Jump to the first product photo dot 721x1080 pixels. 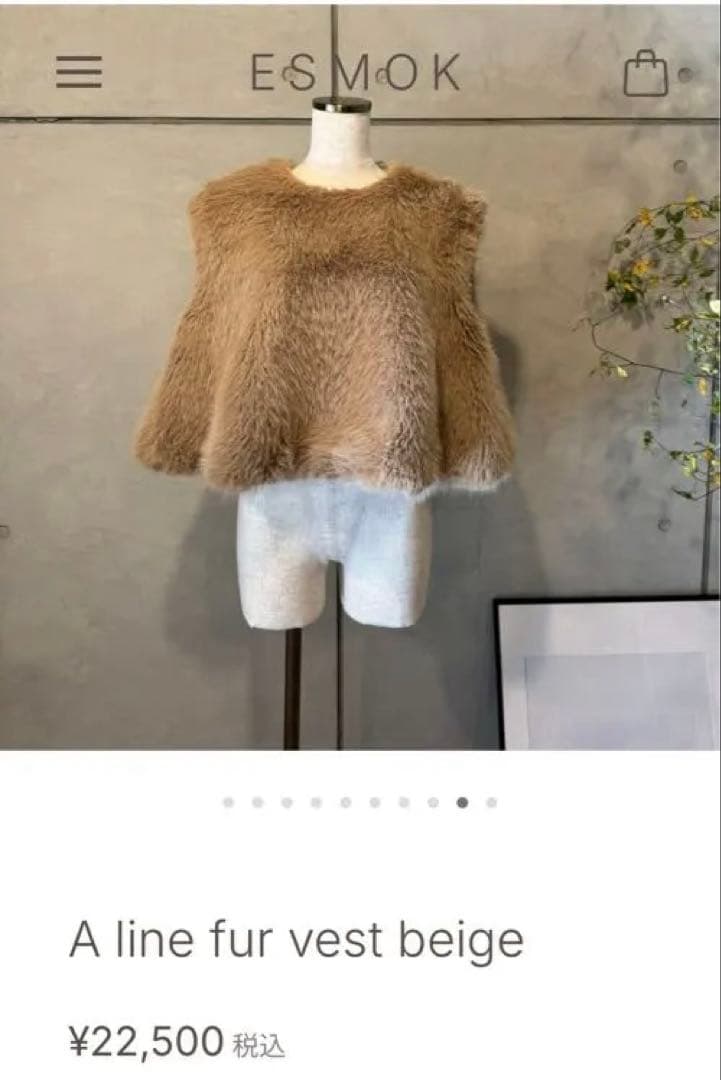(x=229, y=802)
